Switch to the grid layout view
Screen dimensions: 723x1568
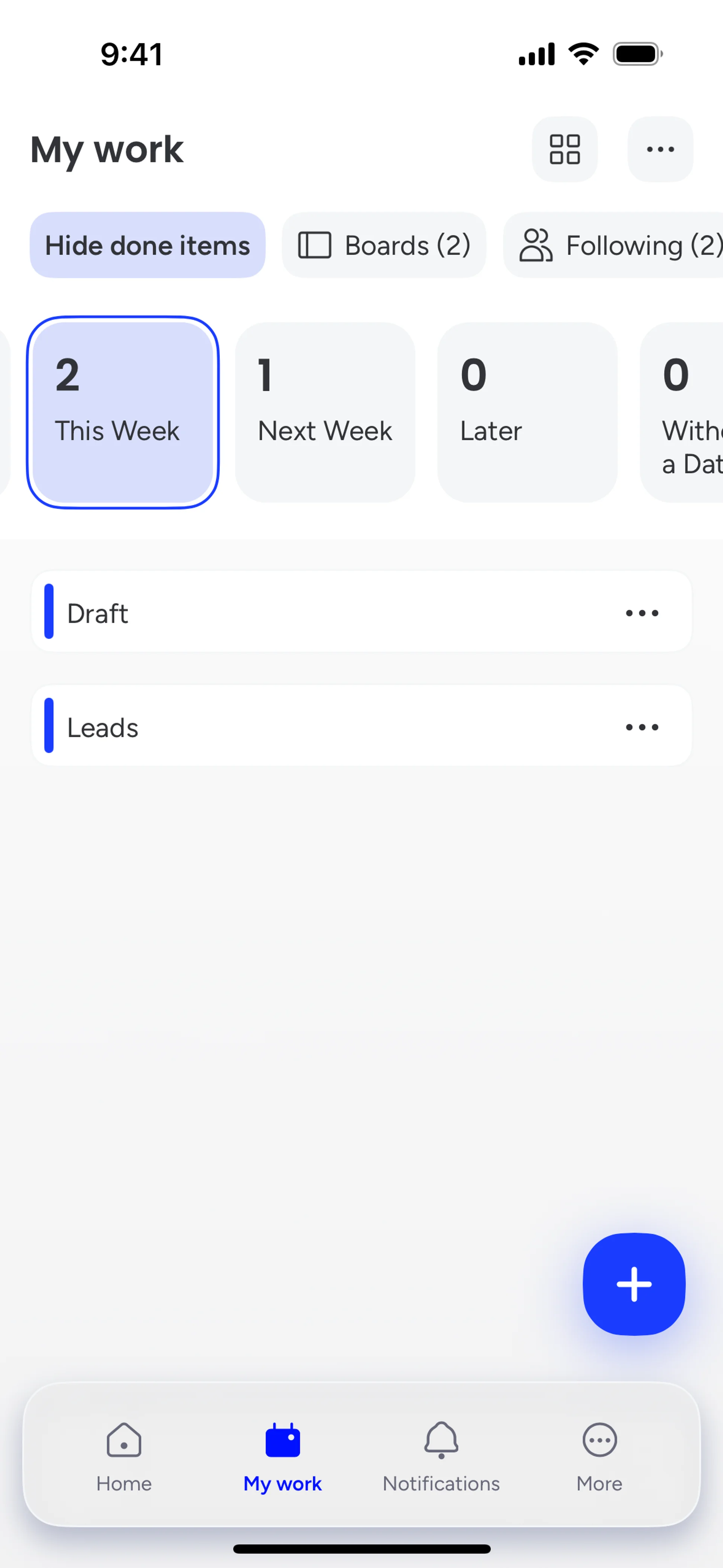564,149
